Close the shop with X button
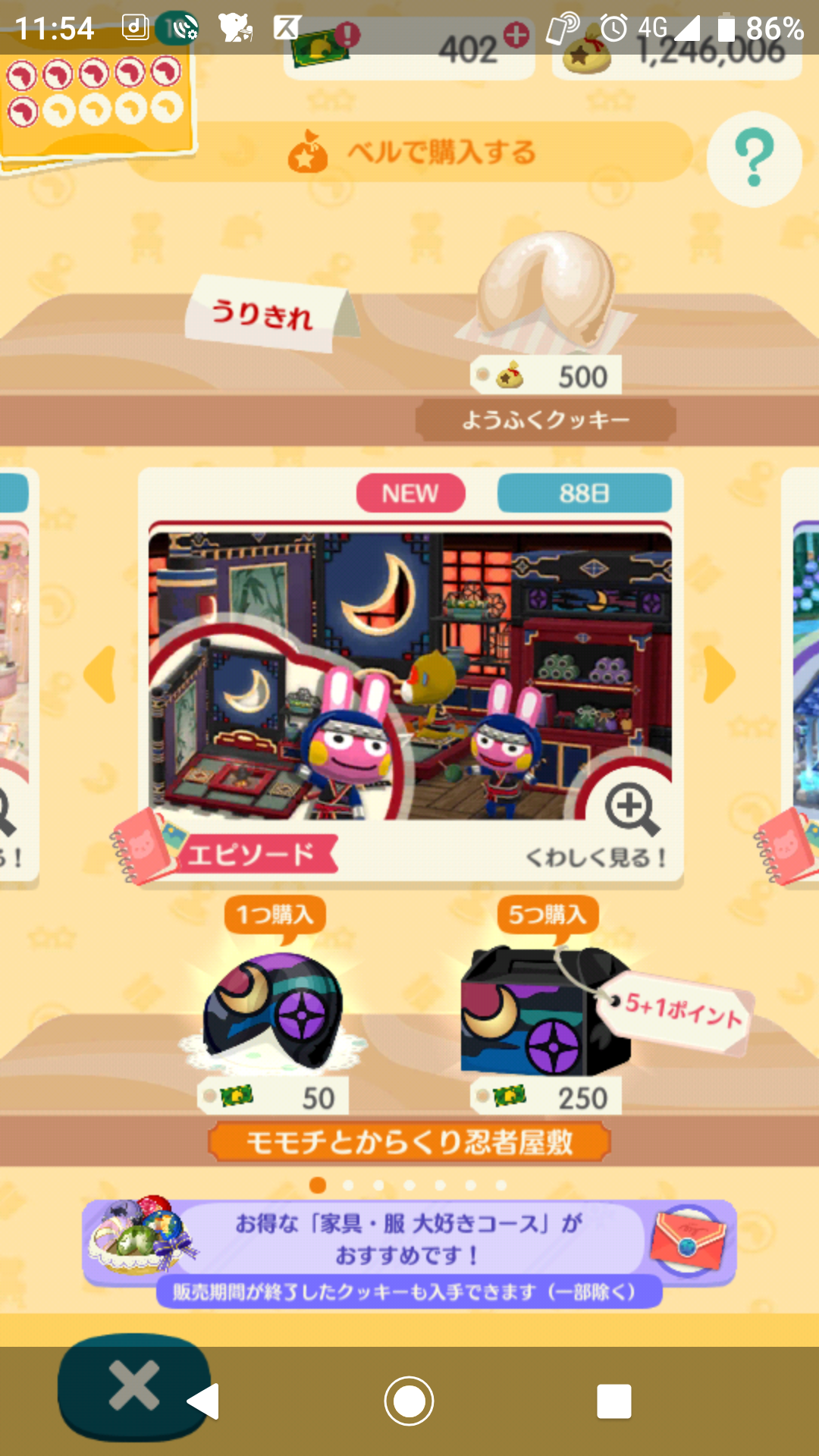819x1456 pixels. tap(133, 1386)
